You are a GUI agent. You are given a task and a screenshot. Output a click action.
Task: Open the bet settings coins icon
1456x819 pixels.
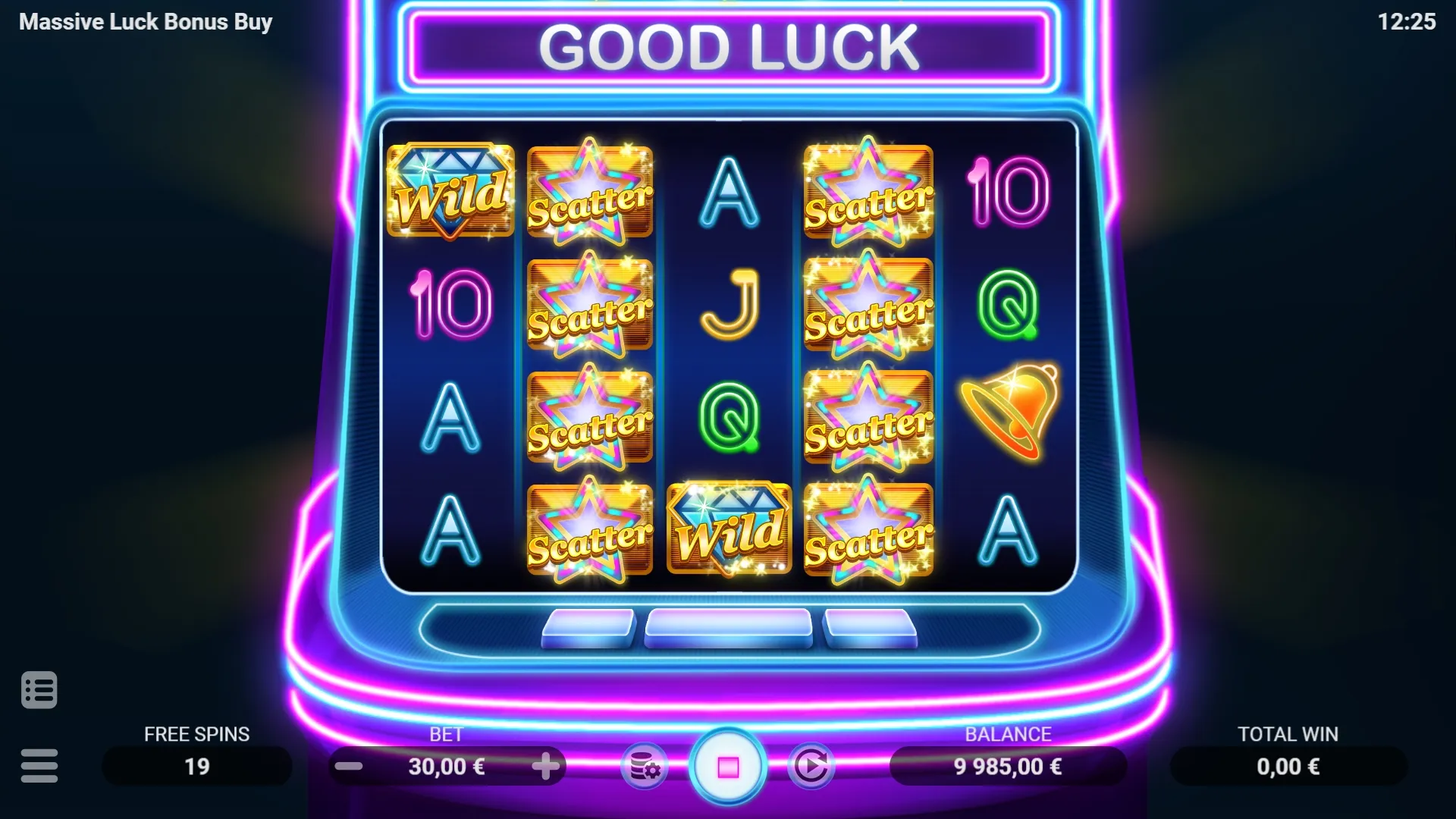[x=645, y=767]
